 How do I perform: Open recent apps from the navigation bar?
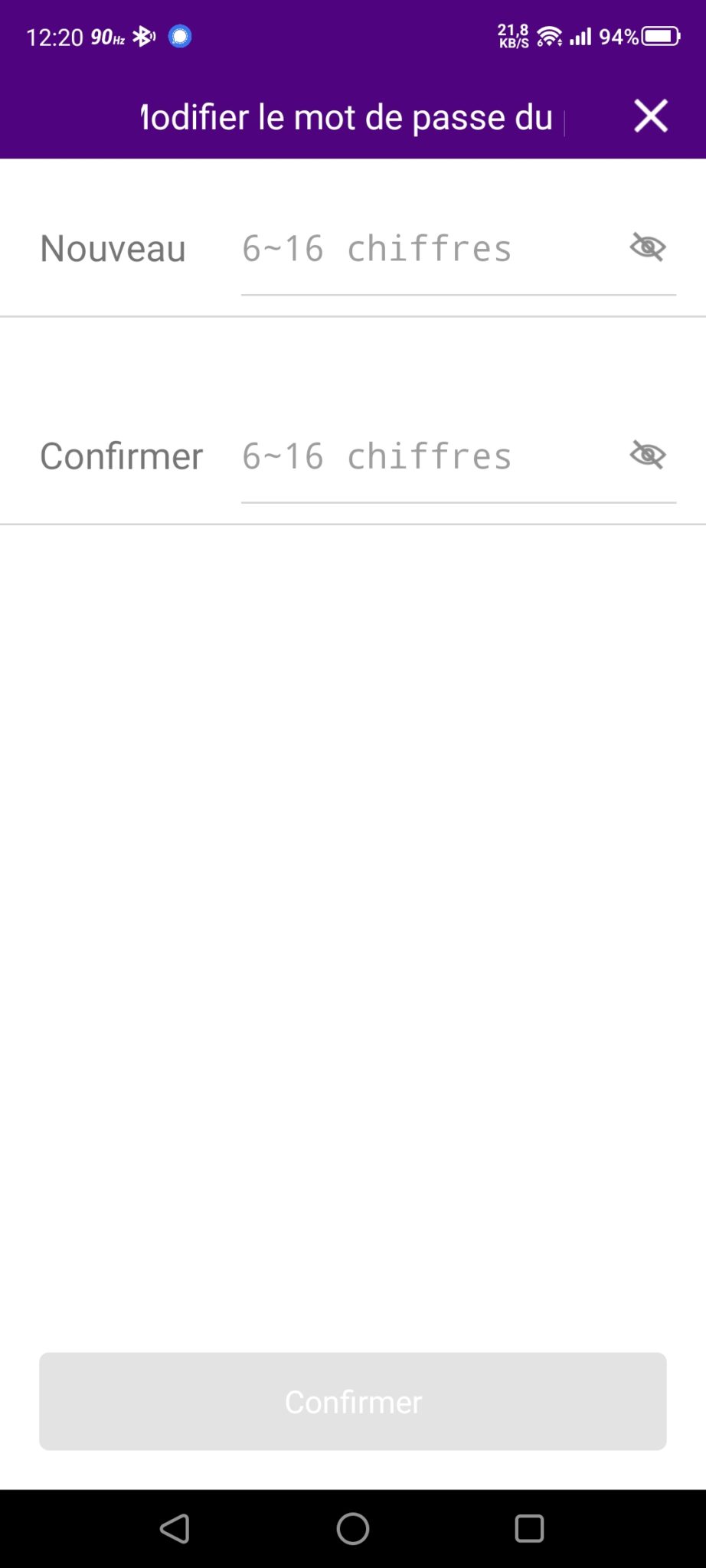pos(529,1529)
